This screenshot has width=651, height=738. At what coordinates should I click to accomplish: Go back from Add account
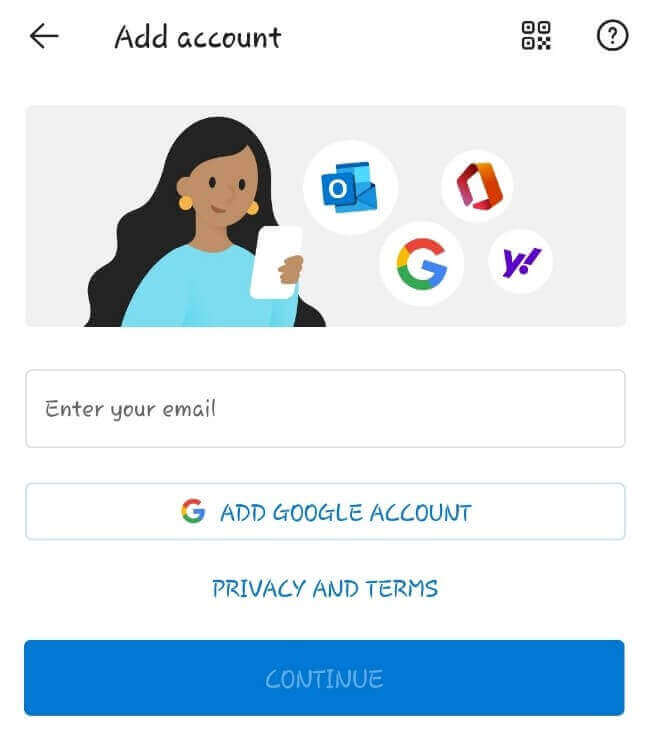tap(44, 37)
